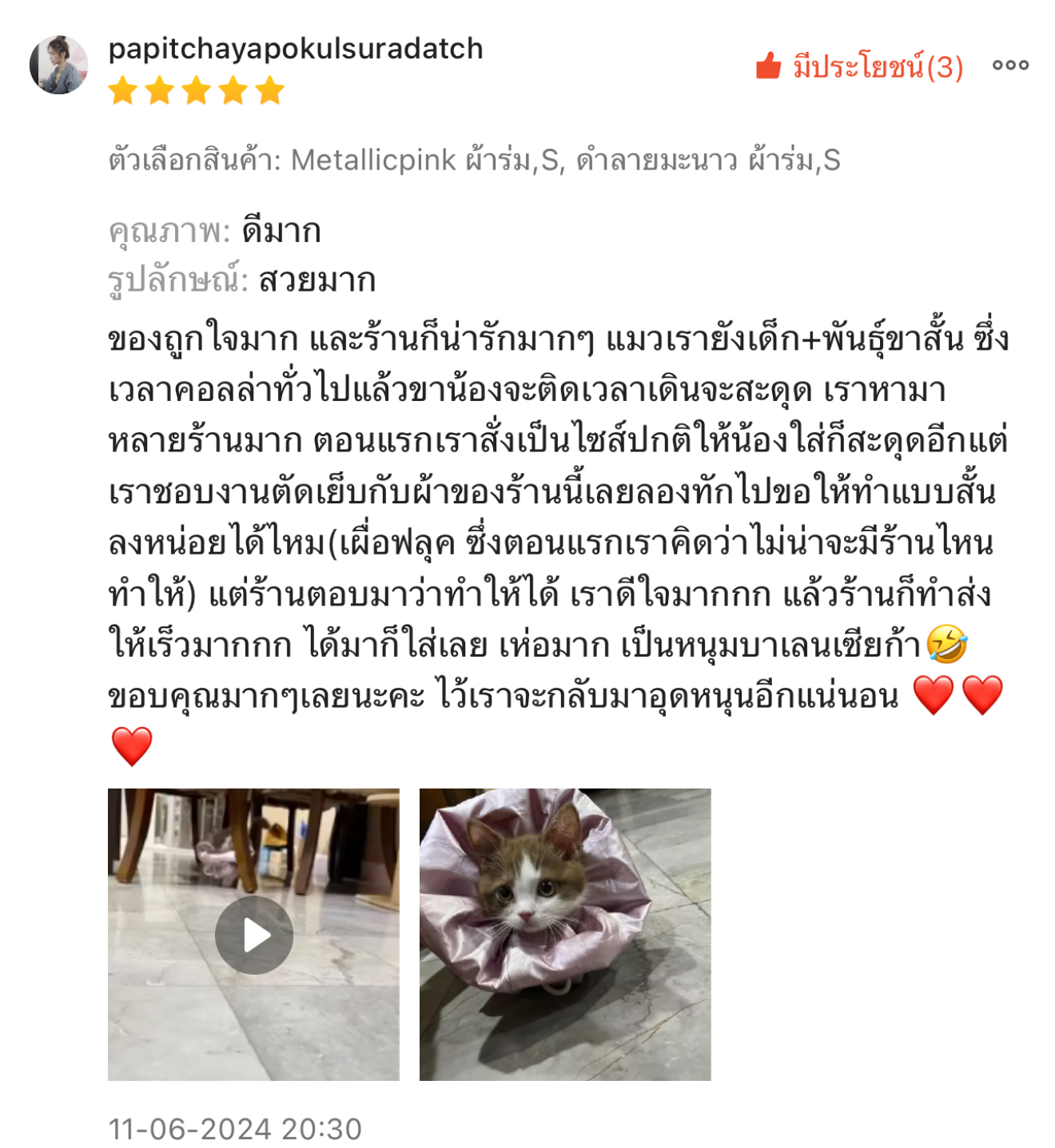Mark this review as helpful
The image size is (1055, 1148).
tap(859, 66)
